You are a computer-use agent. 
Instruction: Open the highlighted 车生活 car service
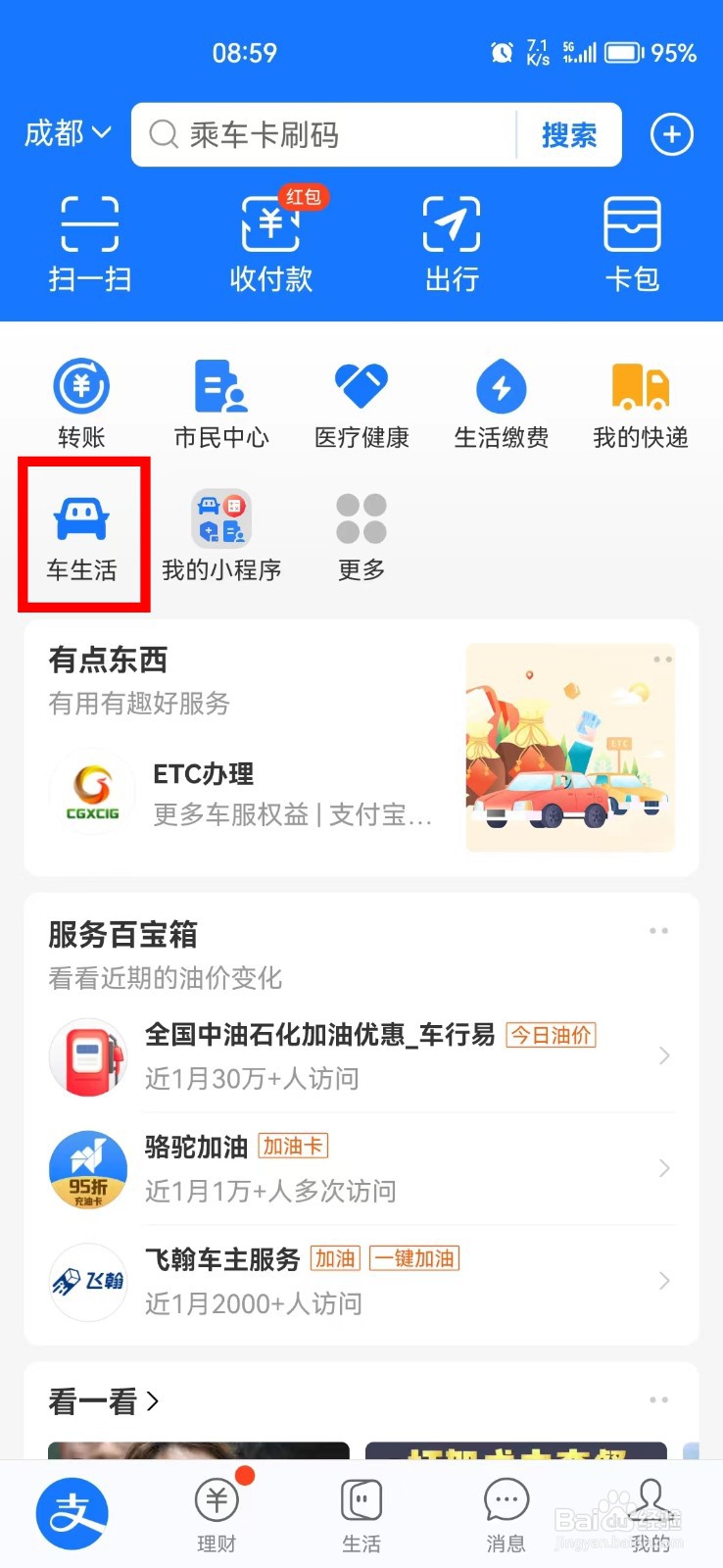tap(82, 534)
